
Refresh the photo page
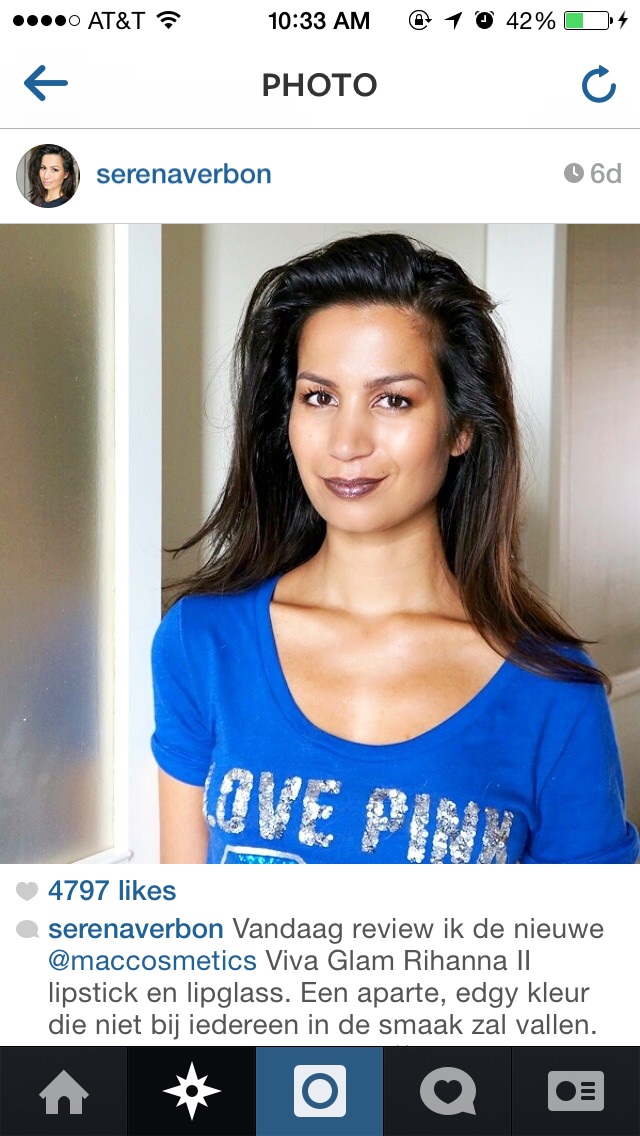tap(599, 85)
